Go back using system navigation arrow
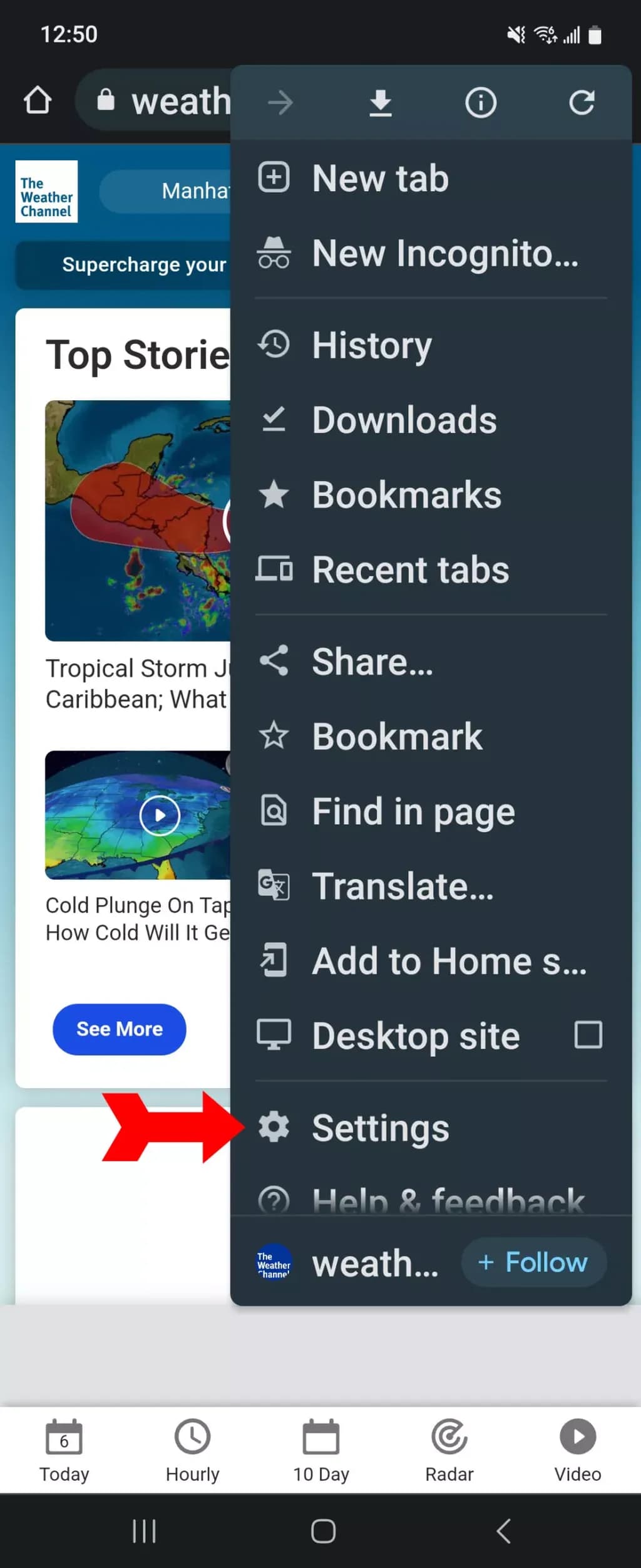 503,1531
